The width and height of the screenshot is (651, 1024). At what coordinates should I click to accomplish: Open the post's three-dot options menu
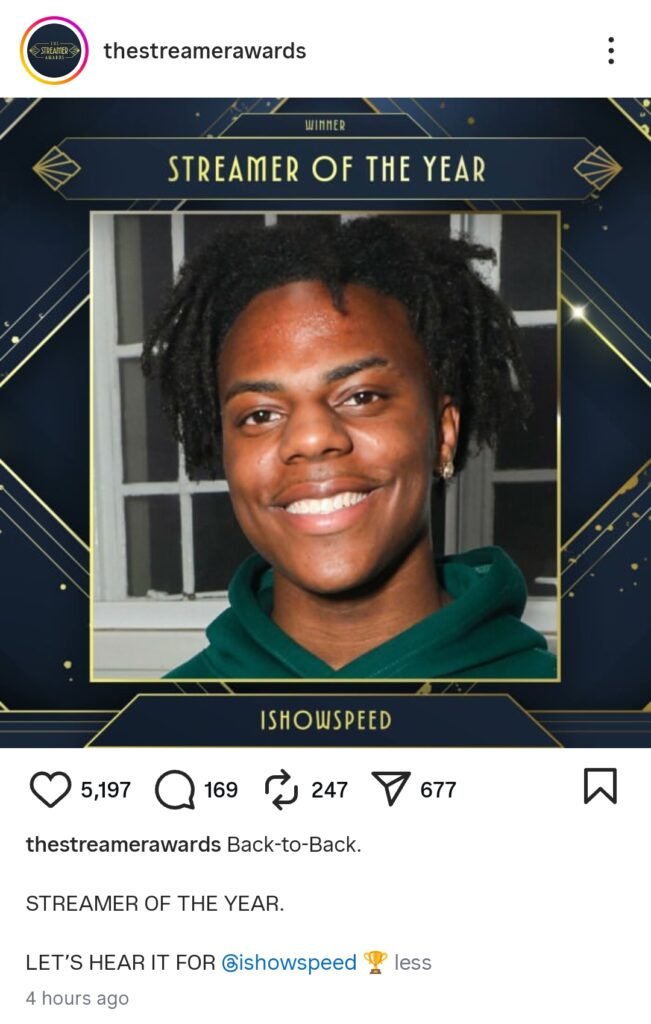click(x=611, y=50)
